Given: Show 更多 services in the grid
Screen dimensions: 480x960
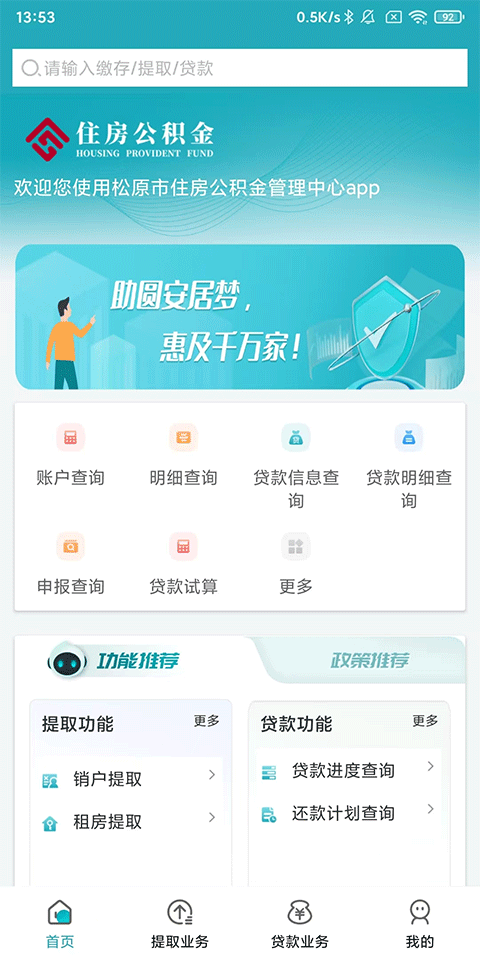Looking at the screenshot, I should 296,564.
